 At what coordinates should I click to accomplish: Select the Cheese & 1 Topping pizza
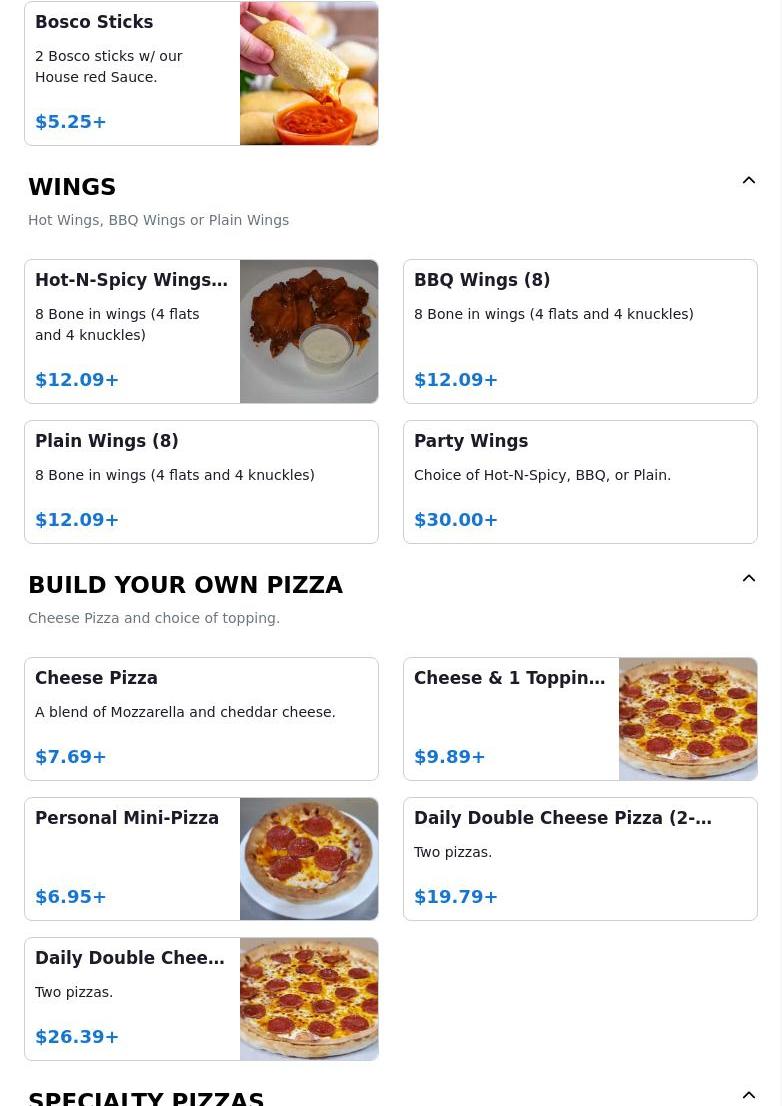pyautogui.click(x=580, y=718)
